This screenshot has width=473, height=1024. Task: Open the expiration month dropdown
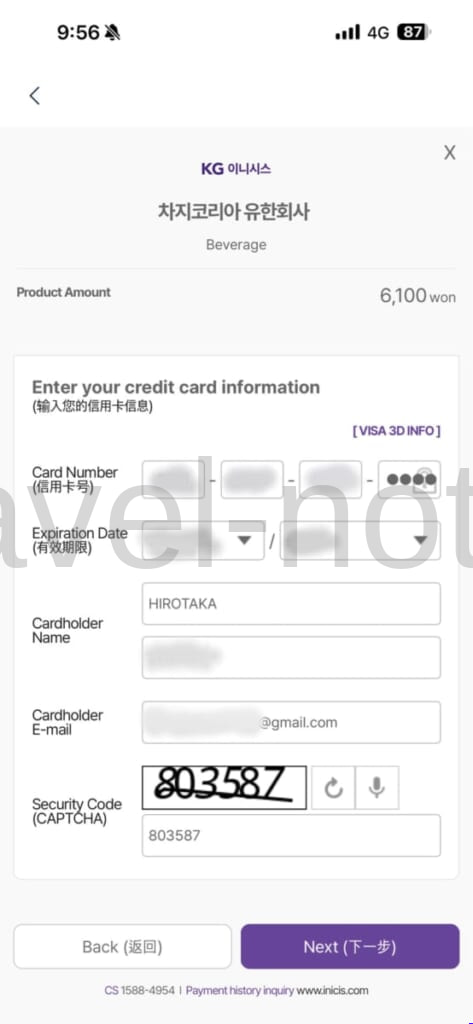pyautogui.click(x=203, y=541)
